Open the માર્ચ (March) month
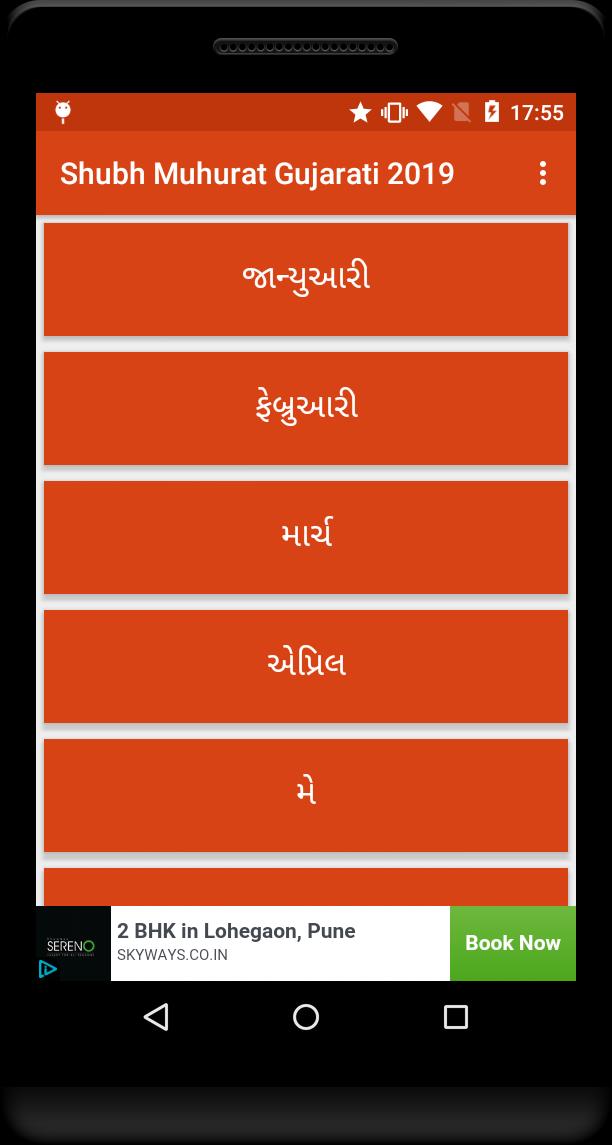Viewport: 612px width, 1145px height. [x=306, y=537]
